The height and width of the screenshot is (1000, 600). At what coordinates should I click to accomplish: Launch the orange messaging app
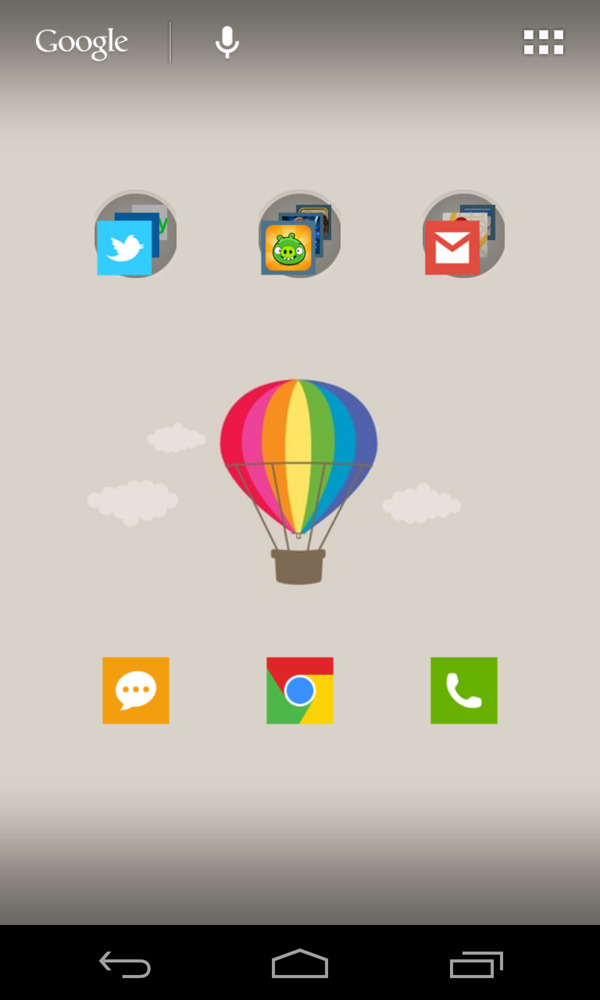click(136, 690)
